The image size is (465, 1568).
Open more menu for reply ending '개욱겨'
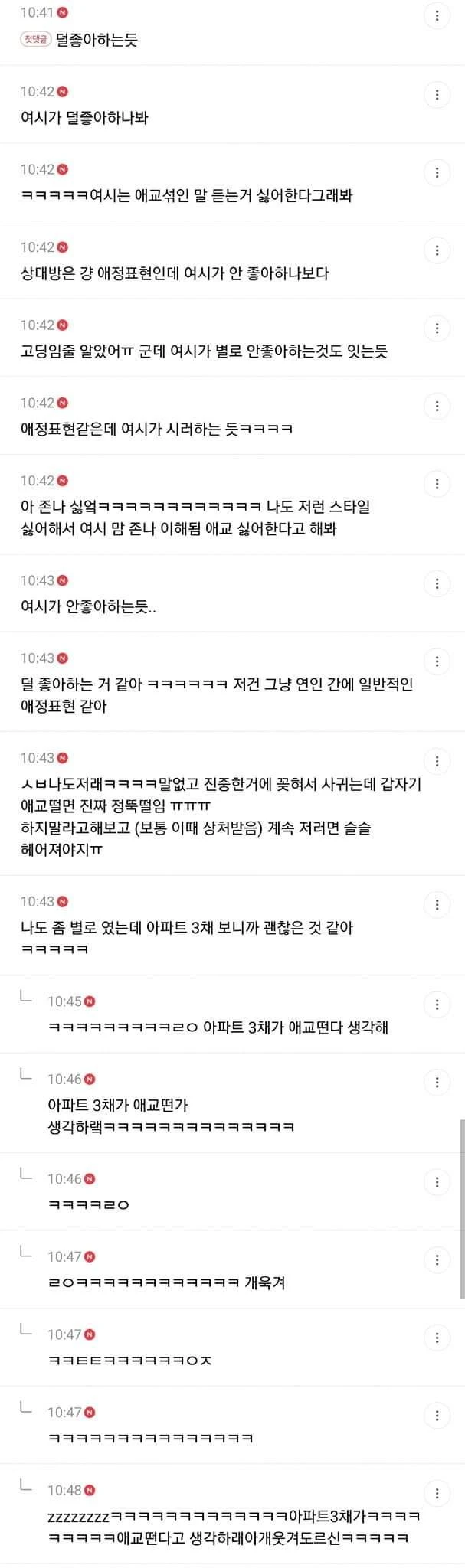coord(437,1259)
